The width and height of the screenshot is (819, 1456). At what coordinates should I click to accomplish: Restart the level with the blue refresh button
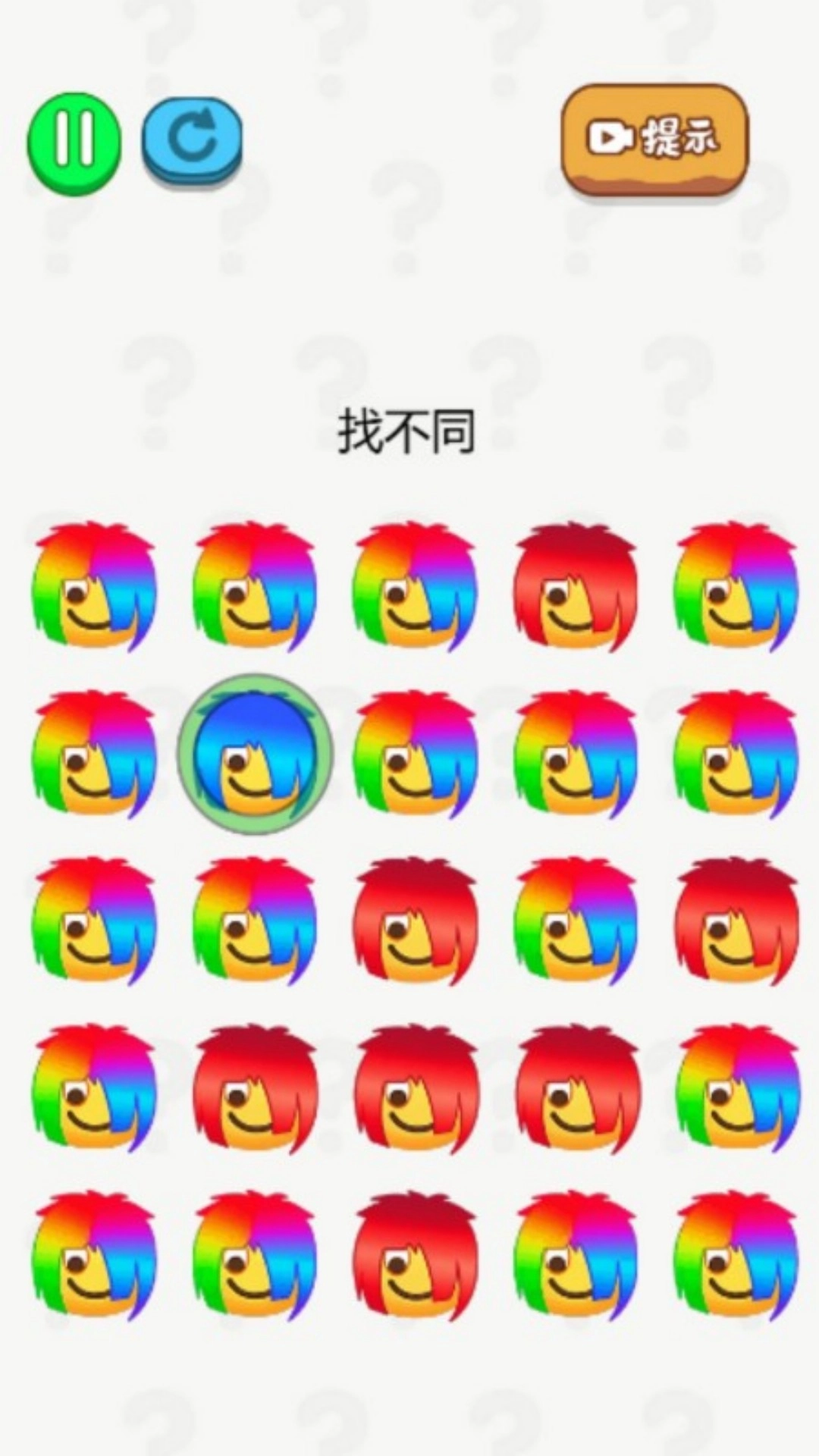(x=192, y=141)
